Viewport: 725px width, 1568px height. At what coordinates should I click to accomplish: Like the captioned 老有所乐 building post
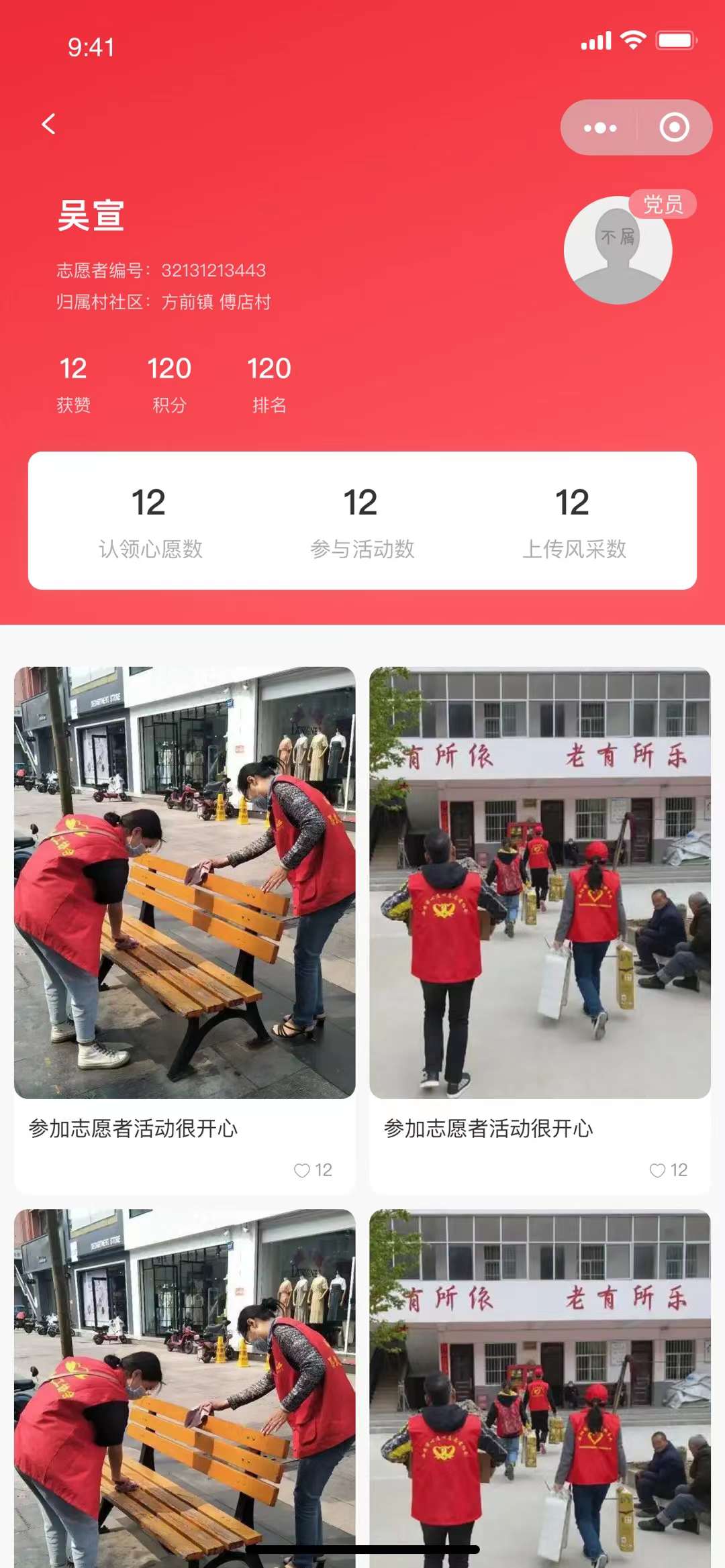(x=658, y=1170)
